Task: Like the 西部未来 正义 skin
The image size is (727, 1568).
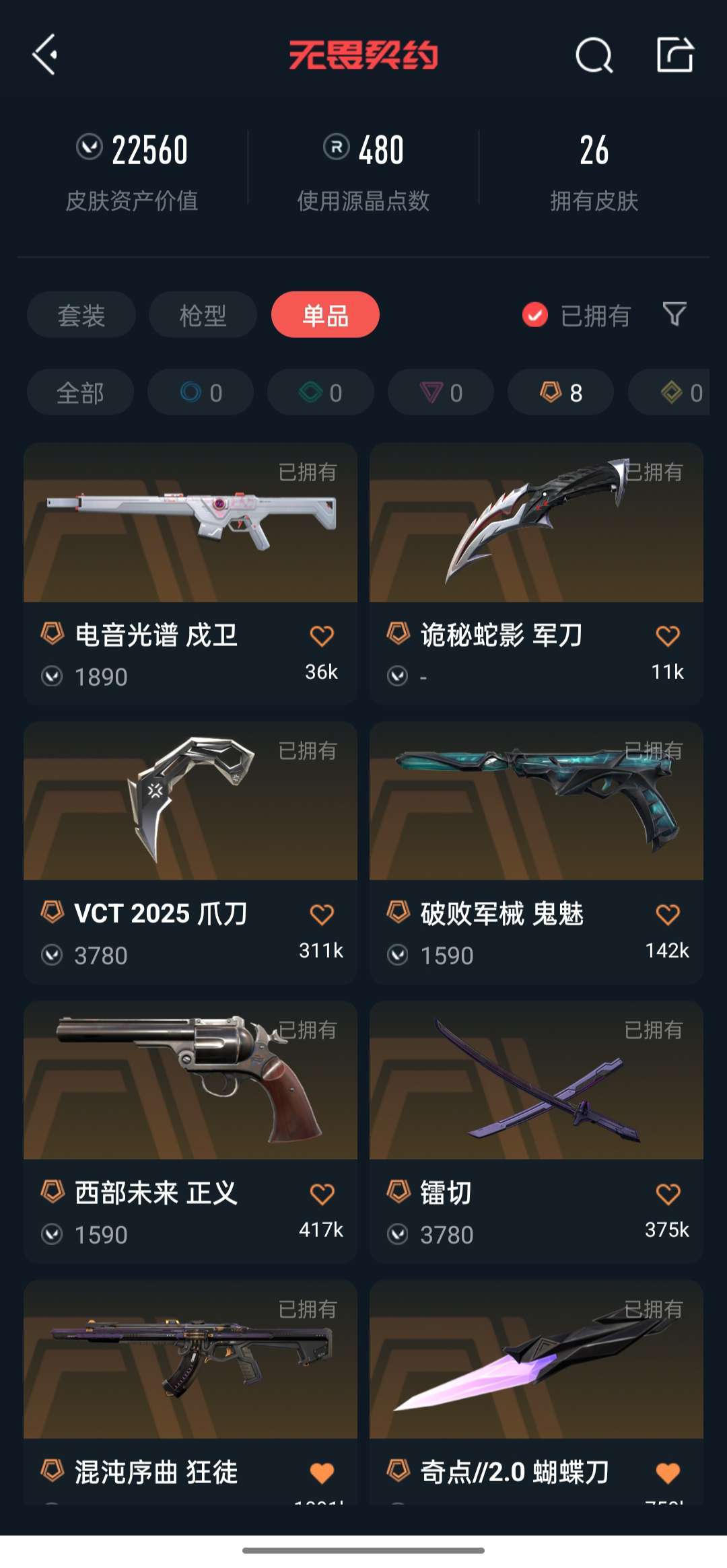Action: [322, 1194]
